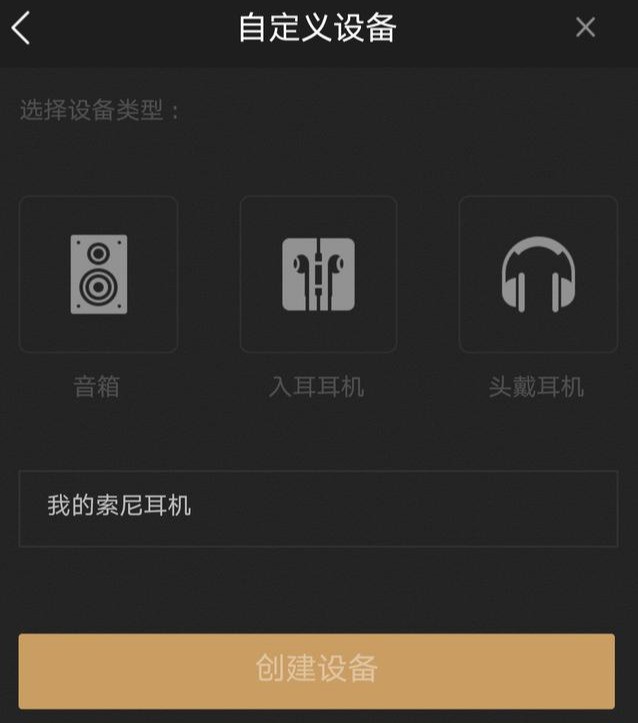Go back using the top arrow

(x=21, y=27)
